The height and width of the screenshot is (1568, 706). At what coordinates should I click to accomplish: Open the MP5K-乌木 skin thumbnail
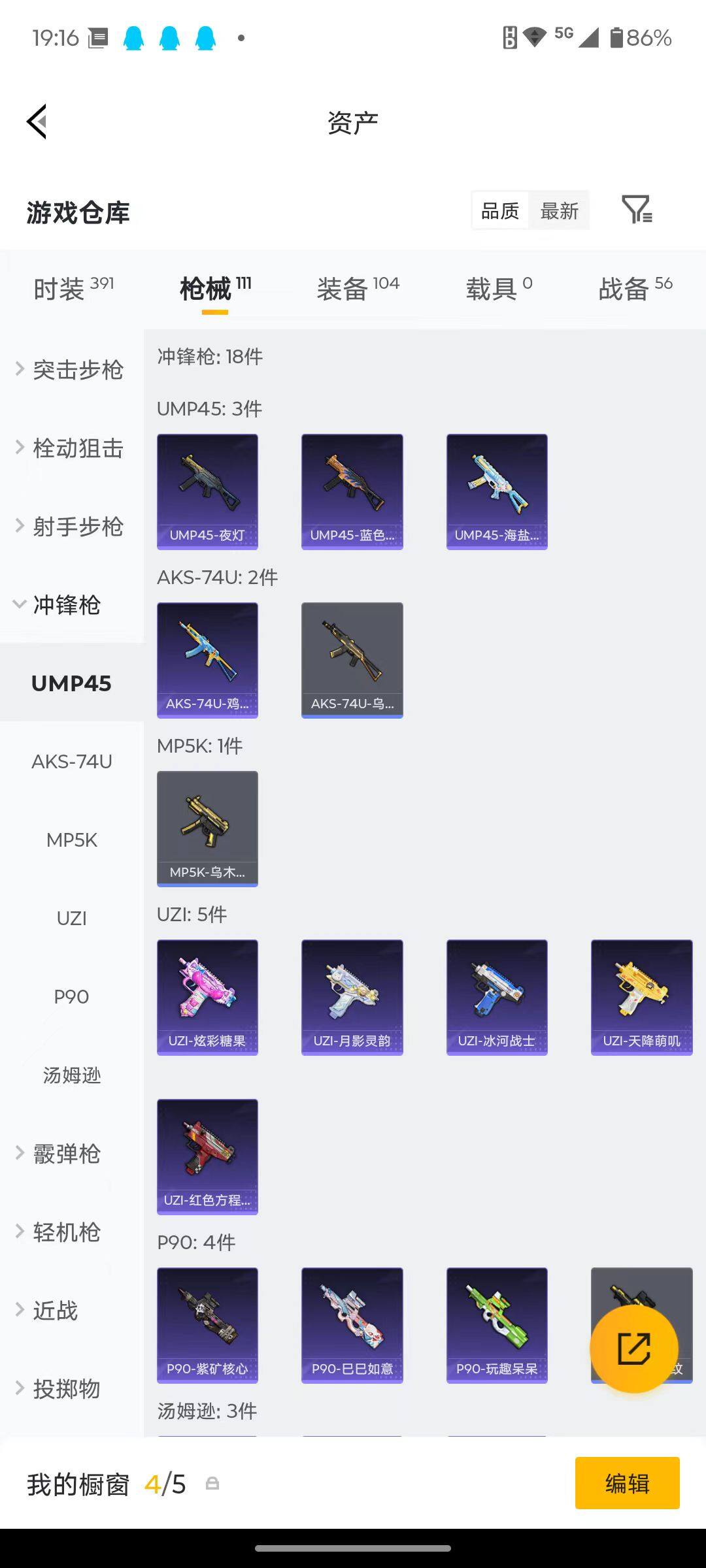pos(207,828)
